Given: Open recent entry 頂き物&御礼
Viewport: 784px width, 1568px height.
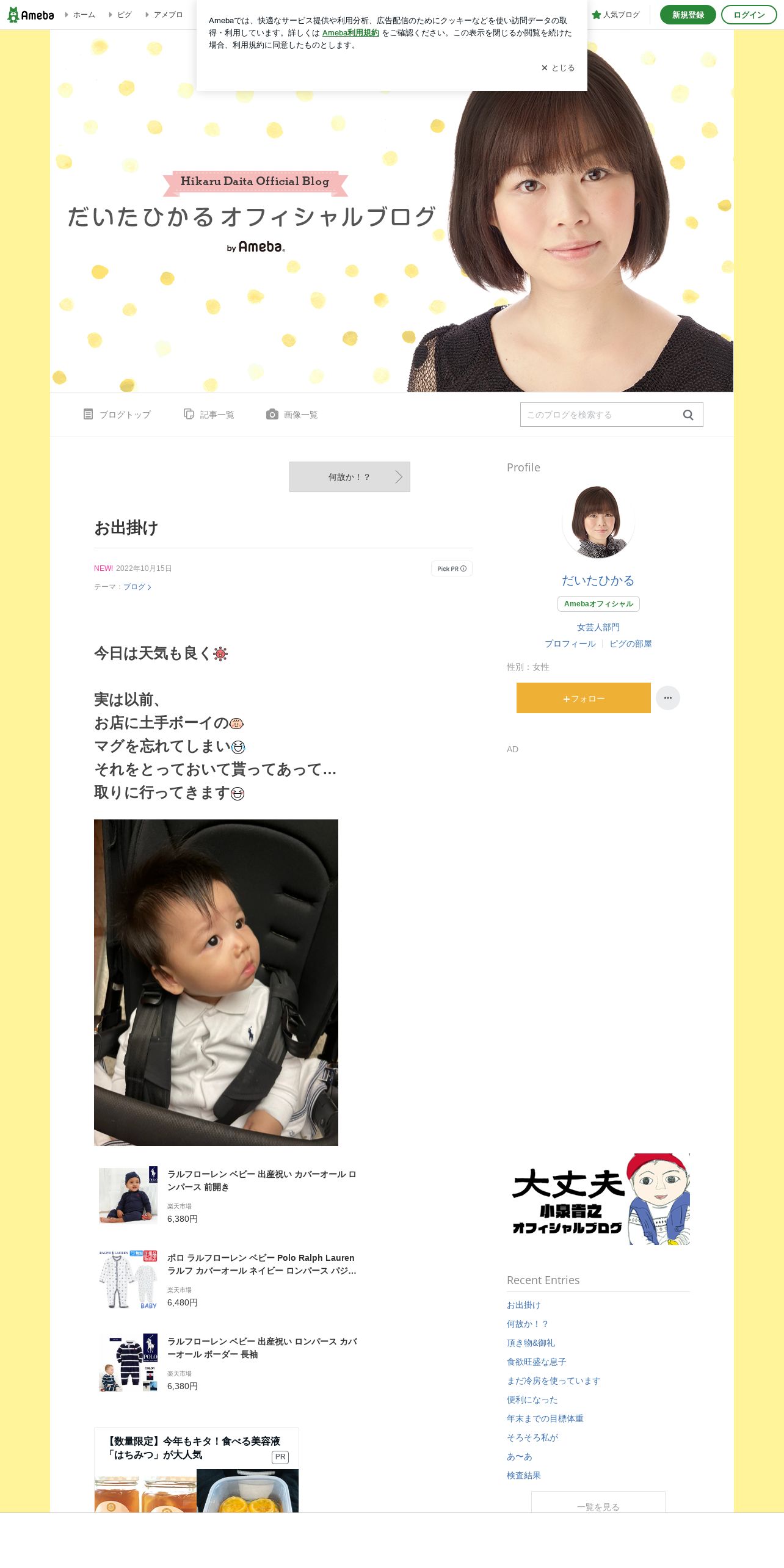Looking at the screenshot, I should (531, 1343).
